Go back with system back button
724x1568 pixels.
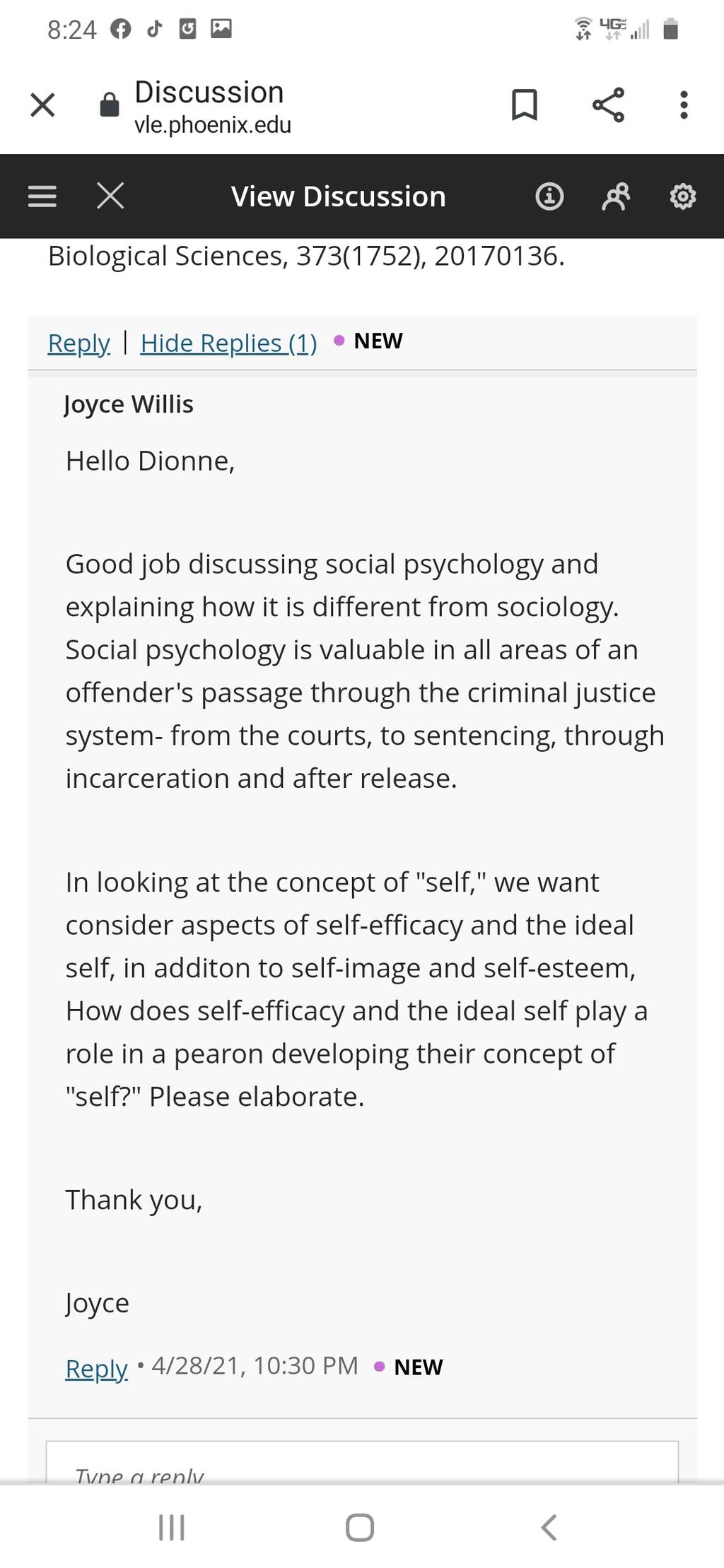tap(549, 1527)
